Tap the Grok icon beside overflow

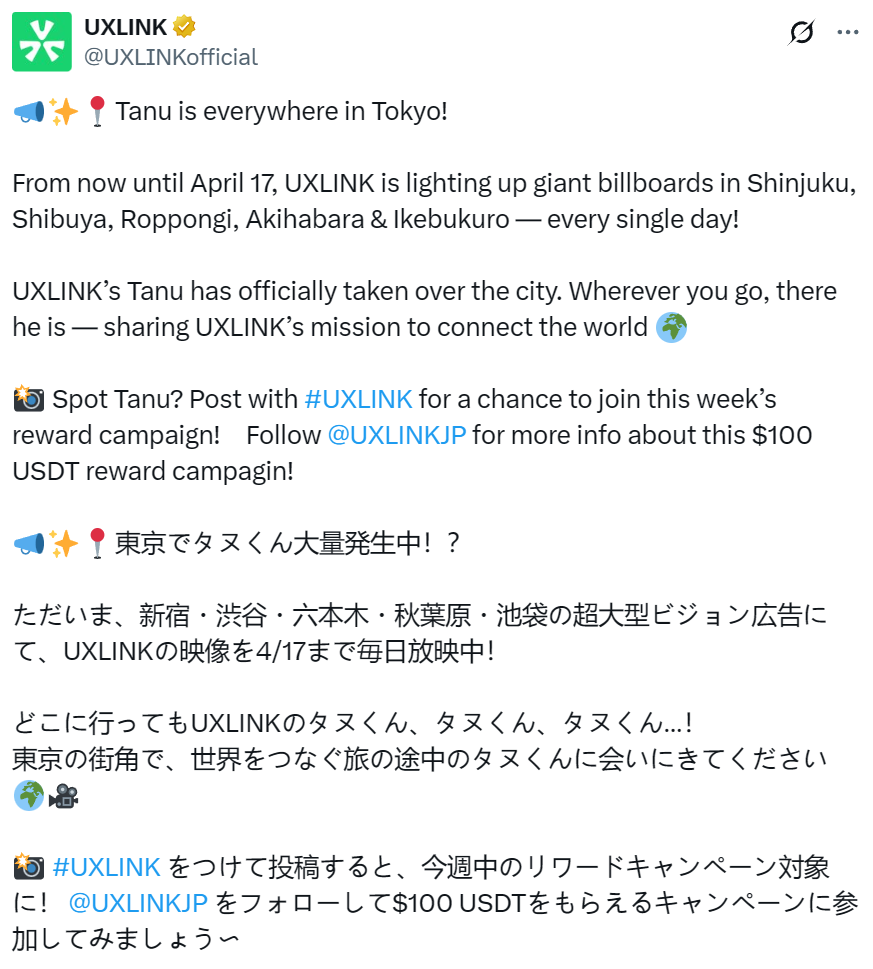coord(801,33)
